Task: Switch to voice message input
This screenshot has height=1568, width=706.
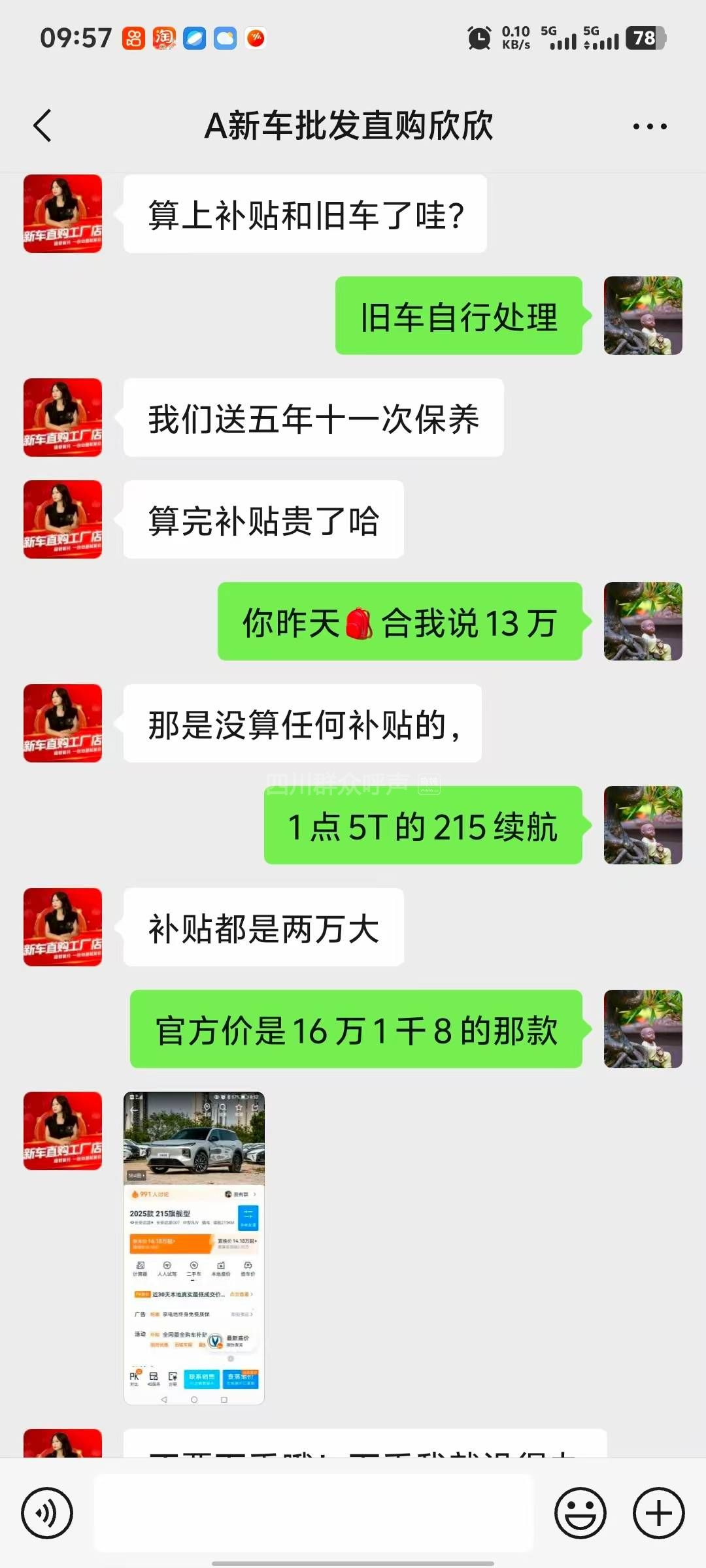Action: tap(47, 1513)
